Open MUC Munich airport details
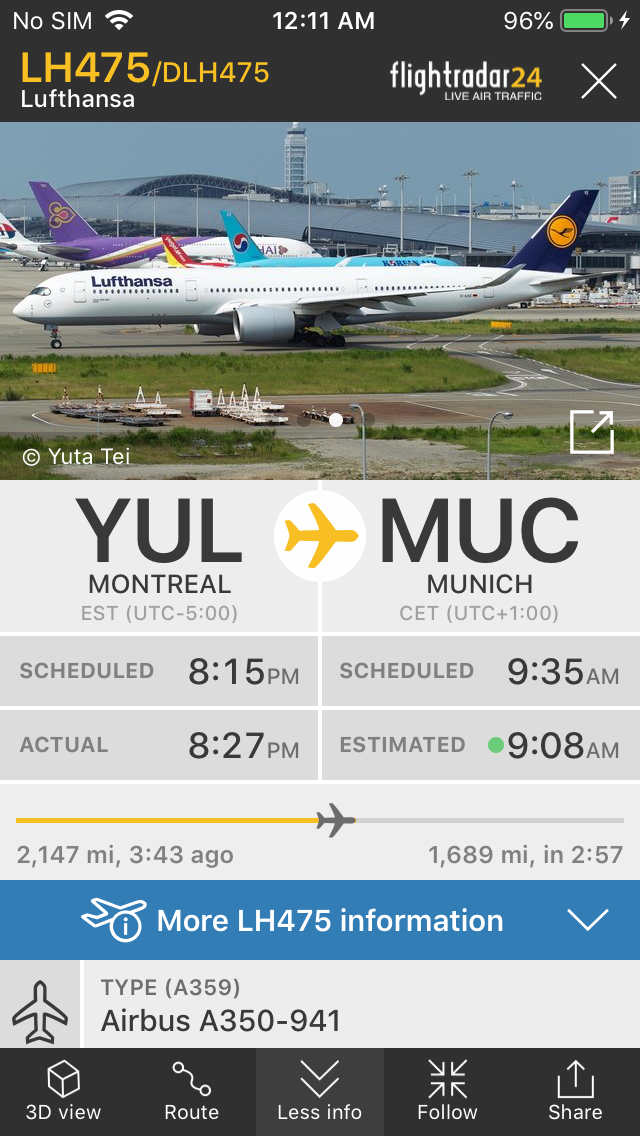Viewport: 640px width, 1136px height. point(480,555)
